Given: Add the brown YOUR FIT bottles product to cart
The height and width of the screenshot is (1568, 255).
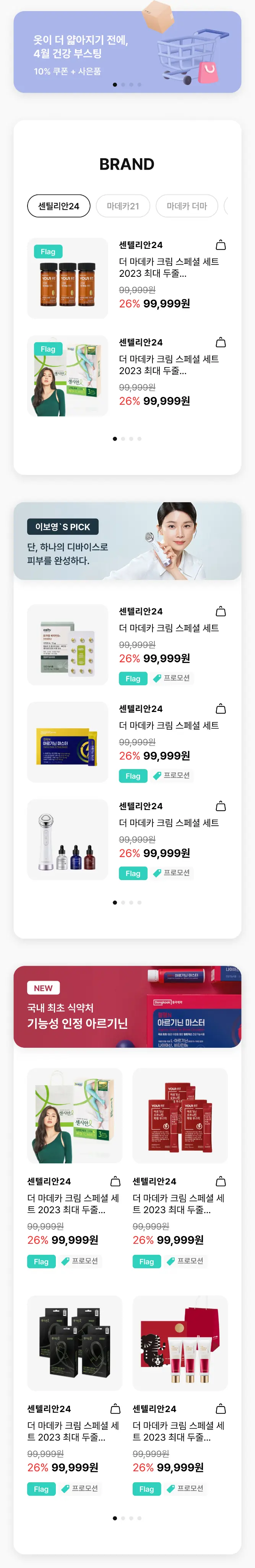Looking at the screenshot, I should click(221, 245).
